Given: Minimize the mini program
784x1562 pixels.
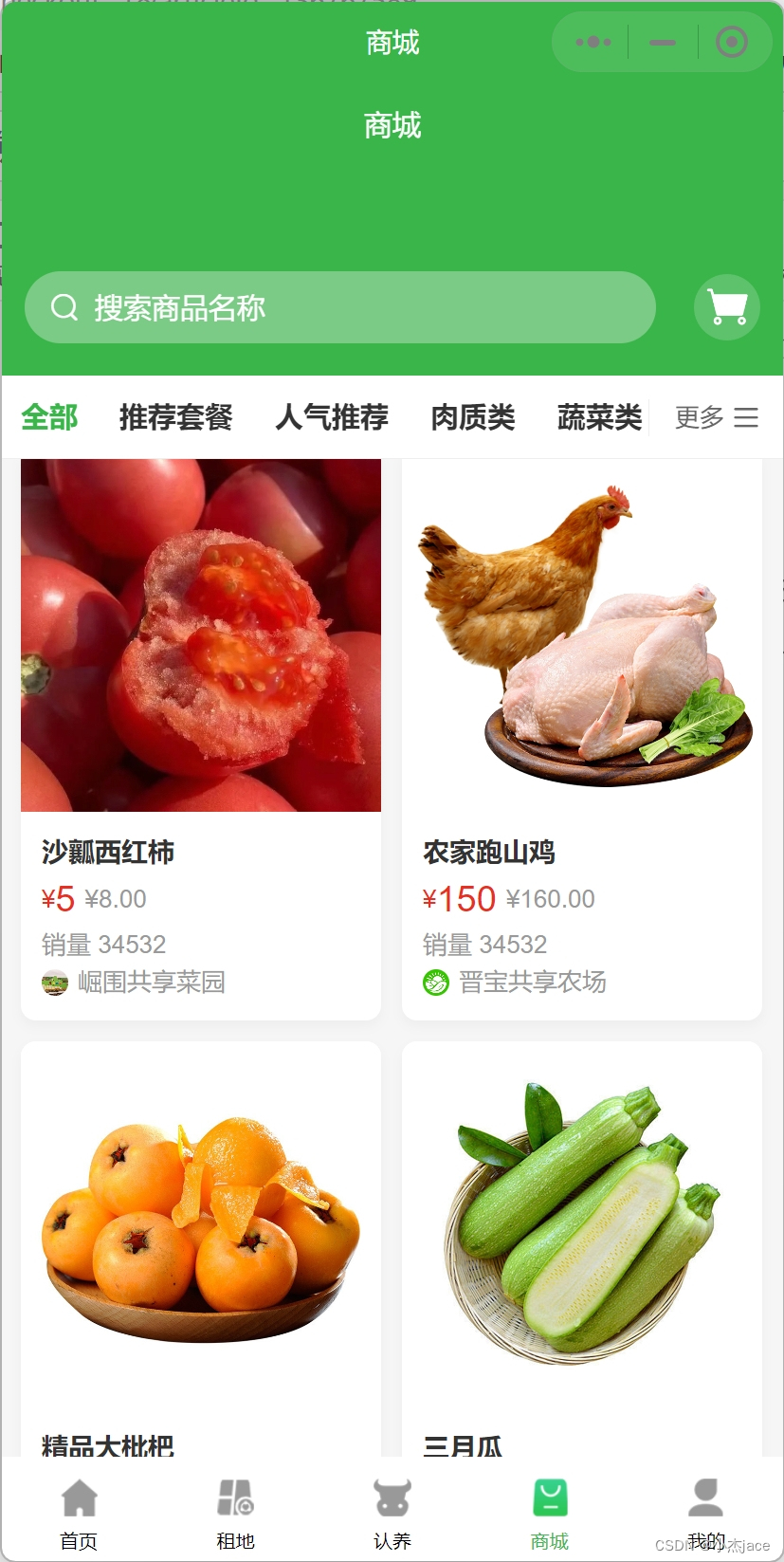Looking at the screenshot, I should click(x=663, y=42).
